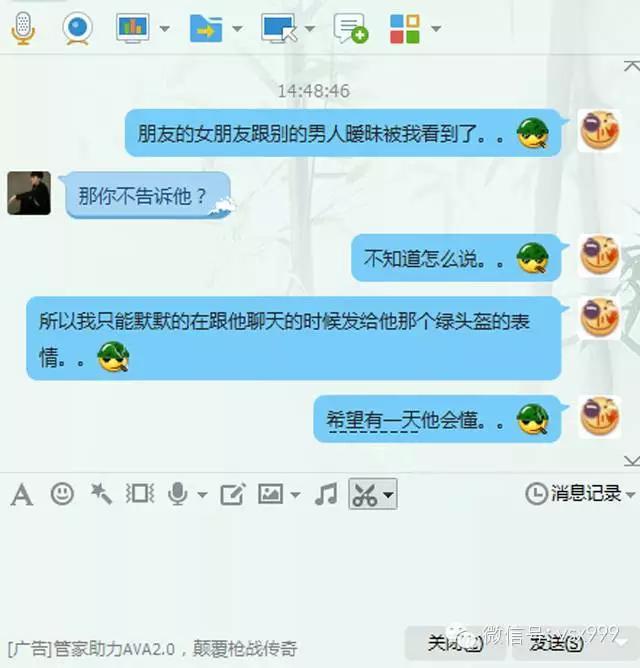The width and height of the screenshot is (640, 668).
Task: Start a voice call with the microphone icon
Action: (x=23, y=28)
